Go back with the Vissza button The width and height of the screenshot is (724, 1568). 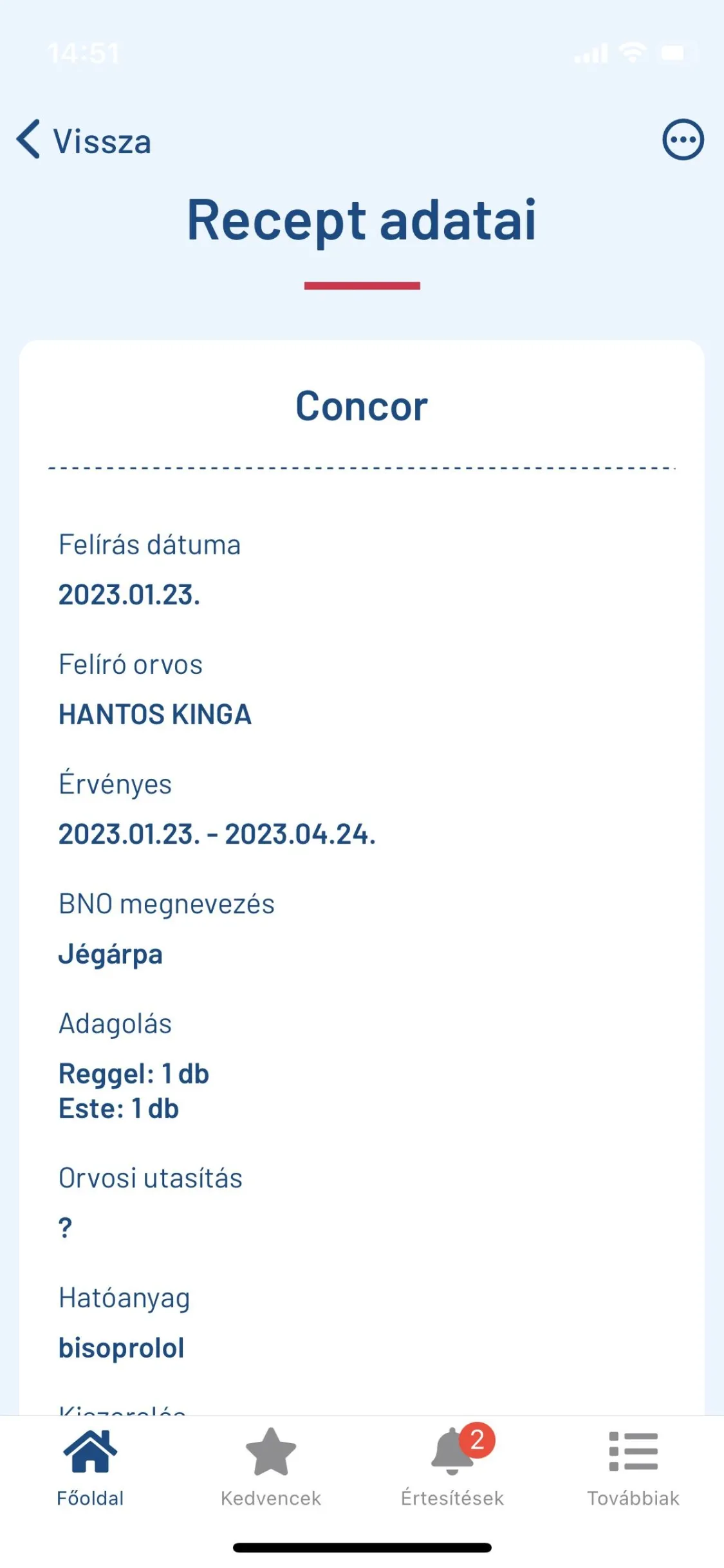pyautogui.click(x=85, y=140)
